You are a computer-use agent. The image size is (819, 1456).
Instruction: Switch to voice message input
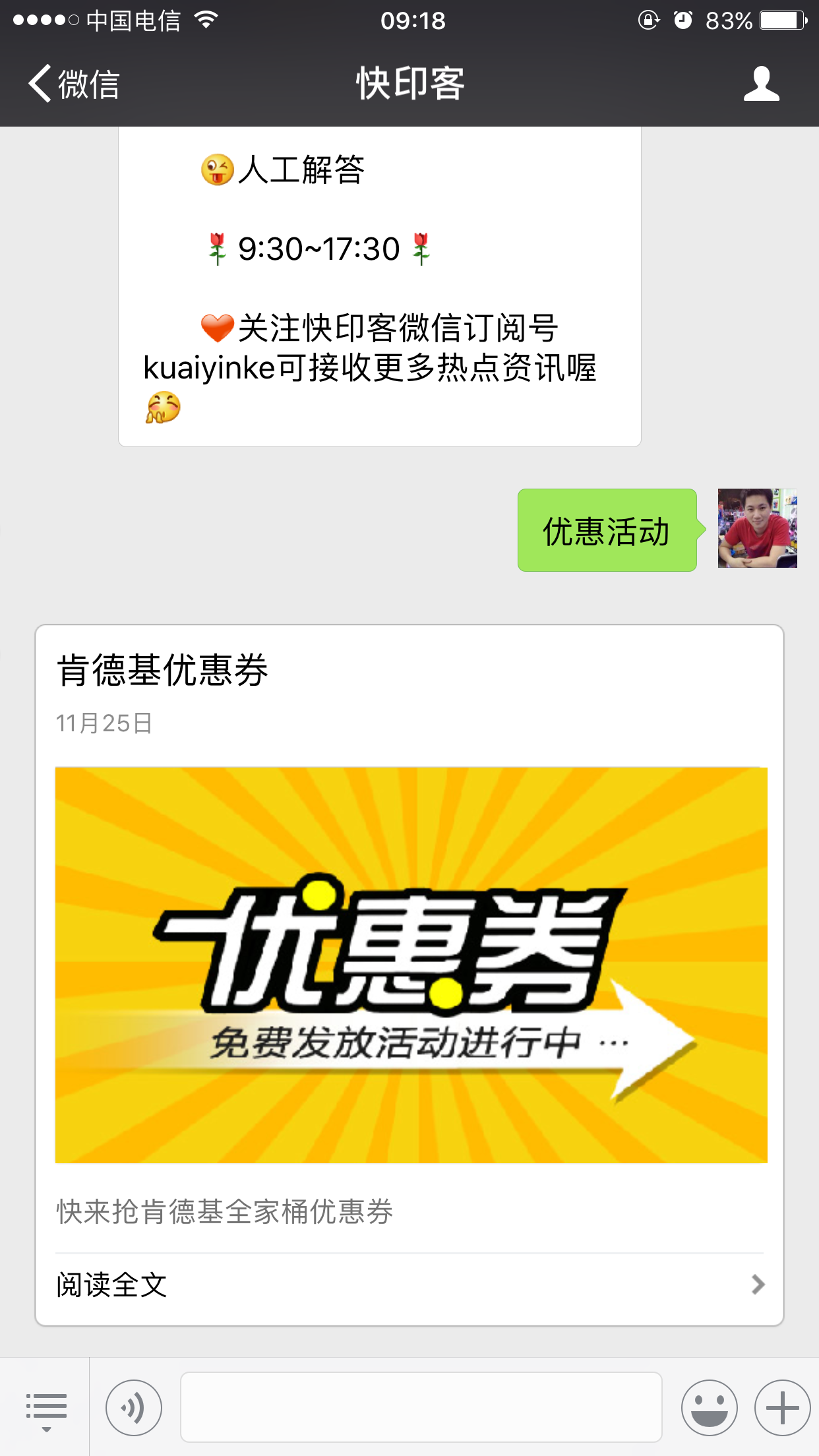pos(134,1409)
